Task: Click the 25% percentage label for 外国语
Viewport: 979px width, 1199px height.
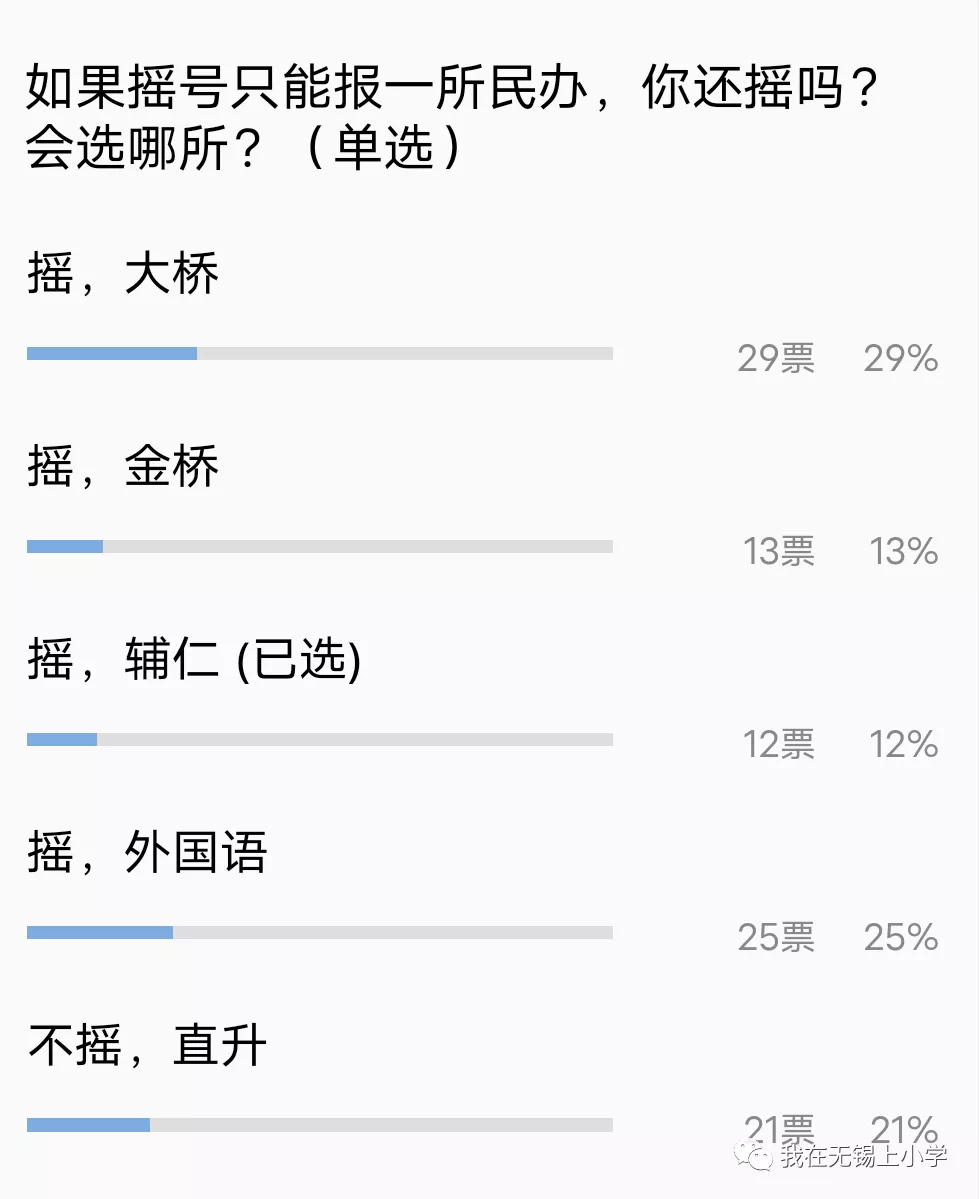Action: tap(901, 937)
